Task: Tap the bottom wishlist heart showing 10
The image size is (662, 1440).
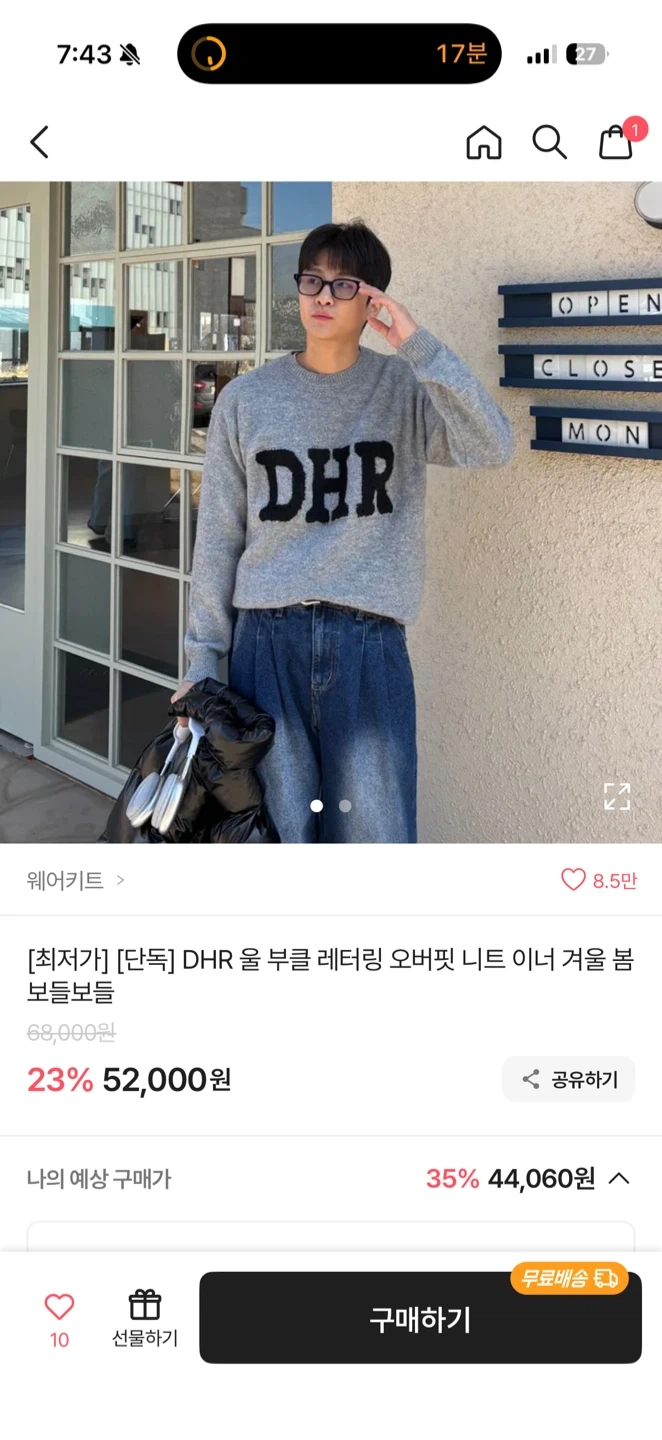Action: point(59,1318)
